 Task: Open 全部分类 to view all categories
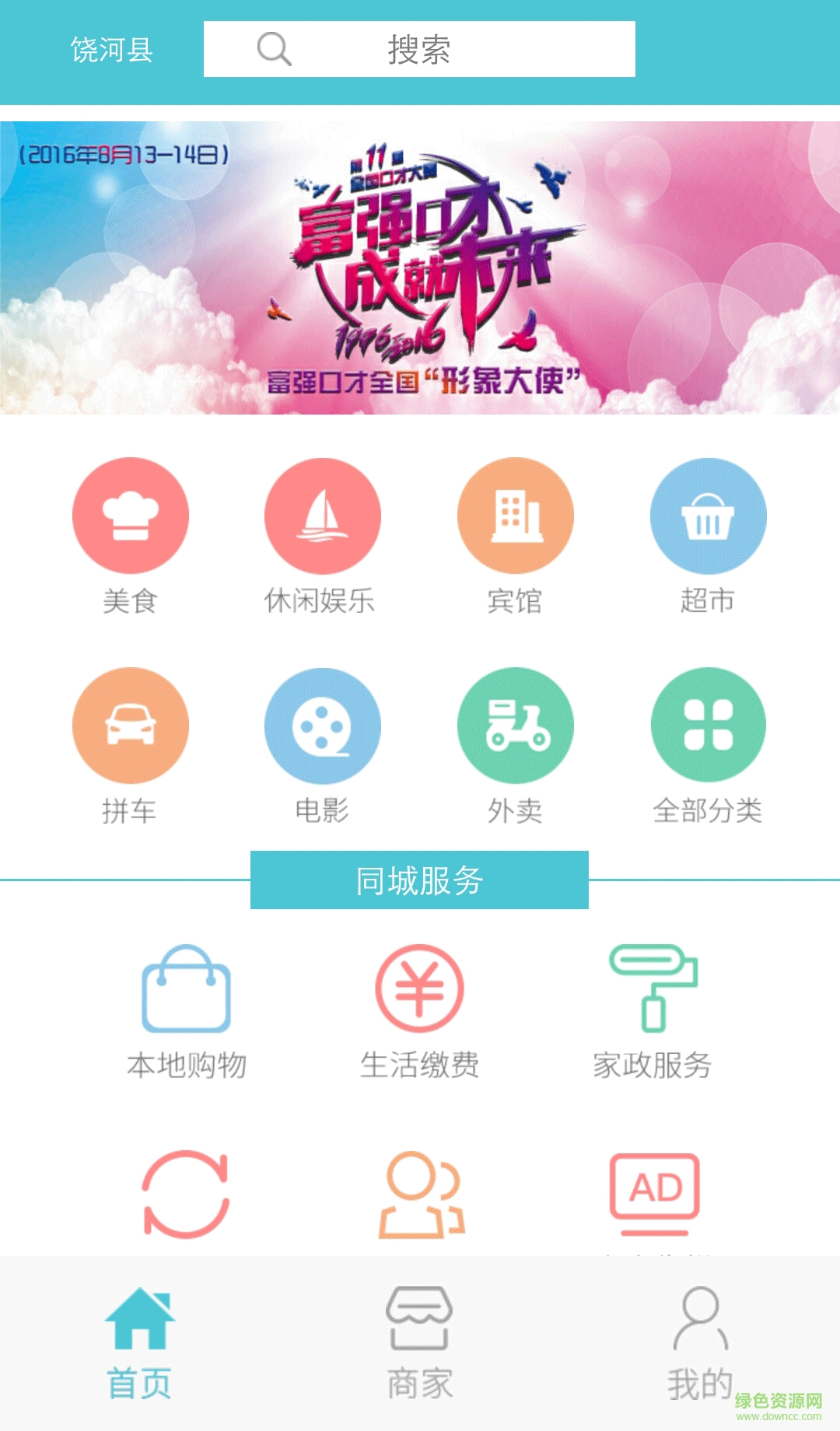[709, 724]
